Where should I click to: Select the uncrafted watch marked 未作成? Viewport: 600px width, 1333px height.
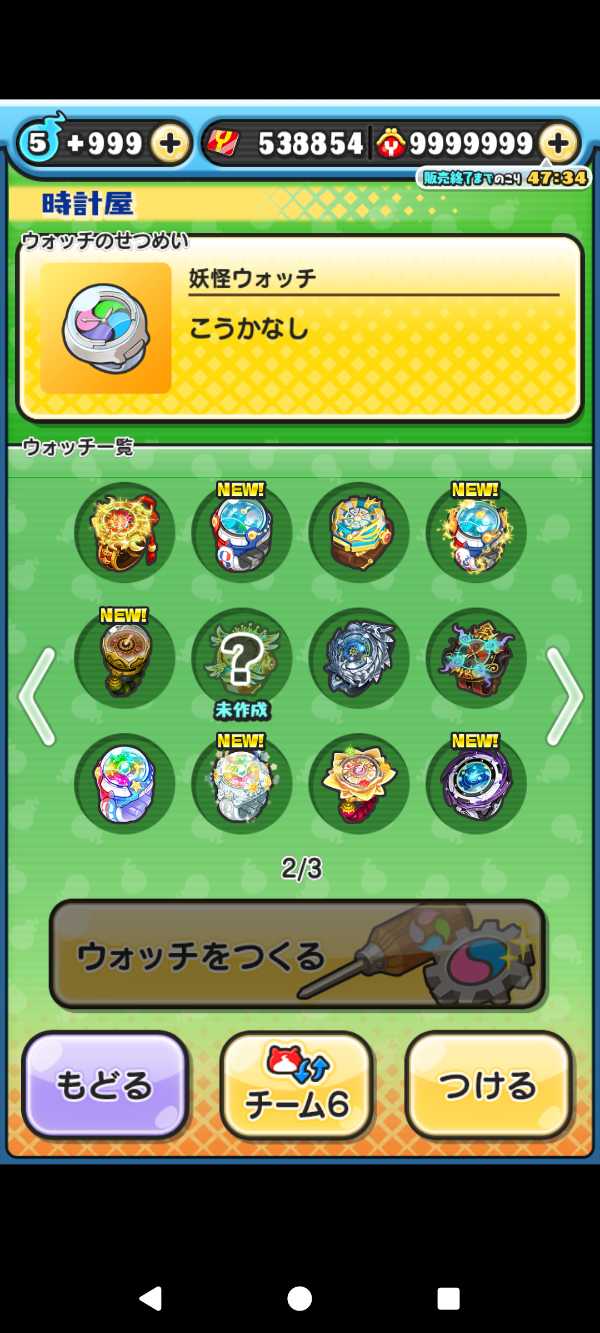241,661
